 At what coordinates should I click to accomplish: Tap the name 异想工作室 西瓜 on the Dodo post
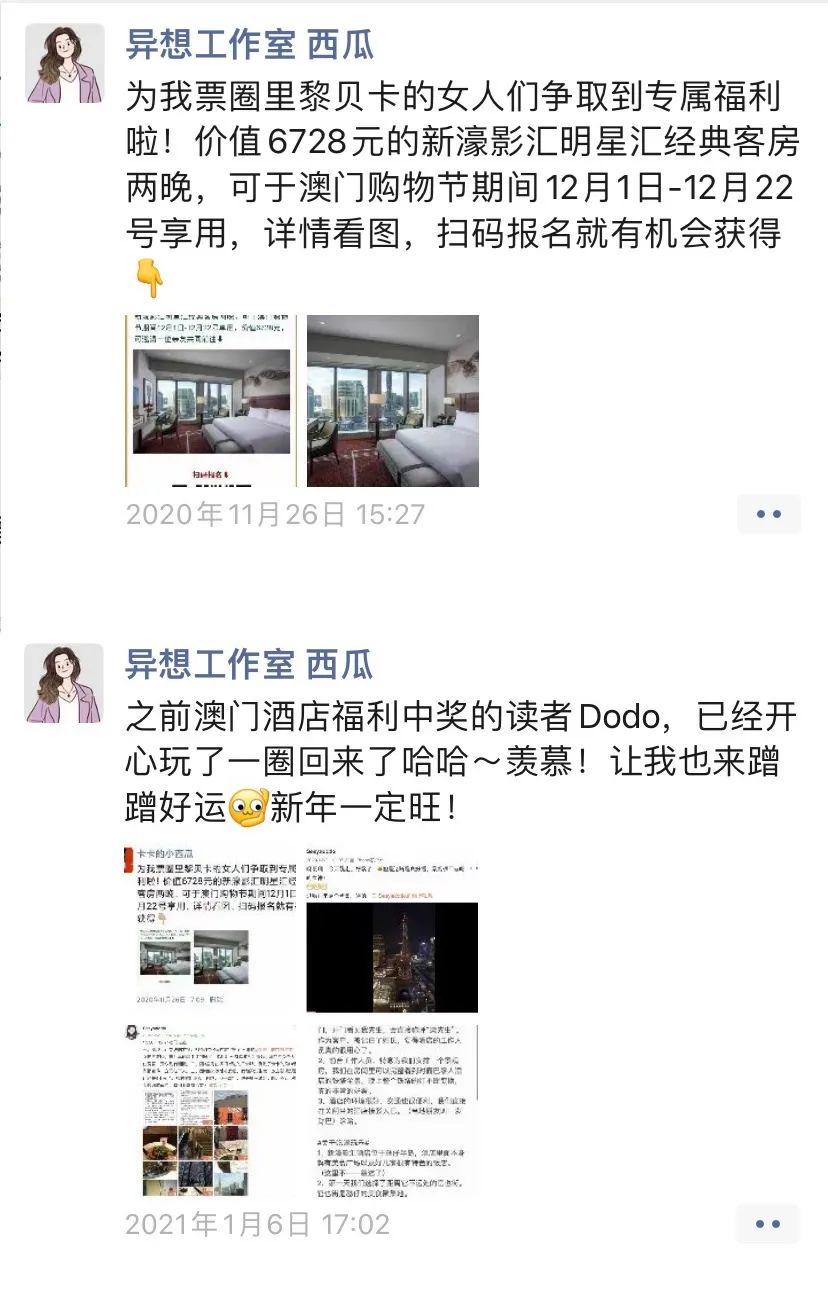(249, 664)
